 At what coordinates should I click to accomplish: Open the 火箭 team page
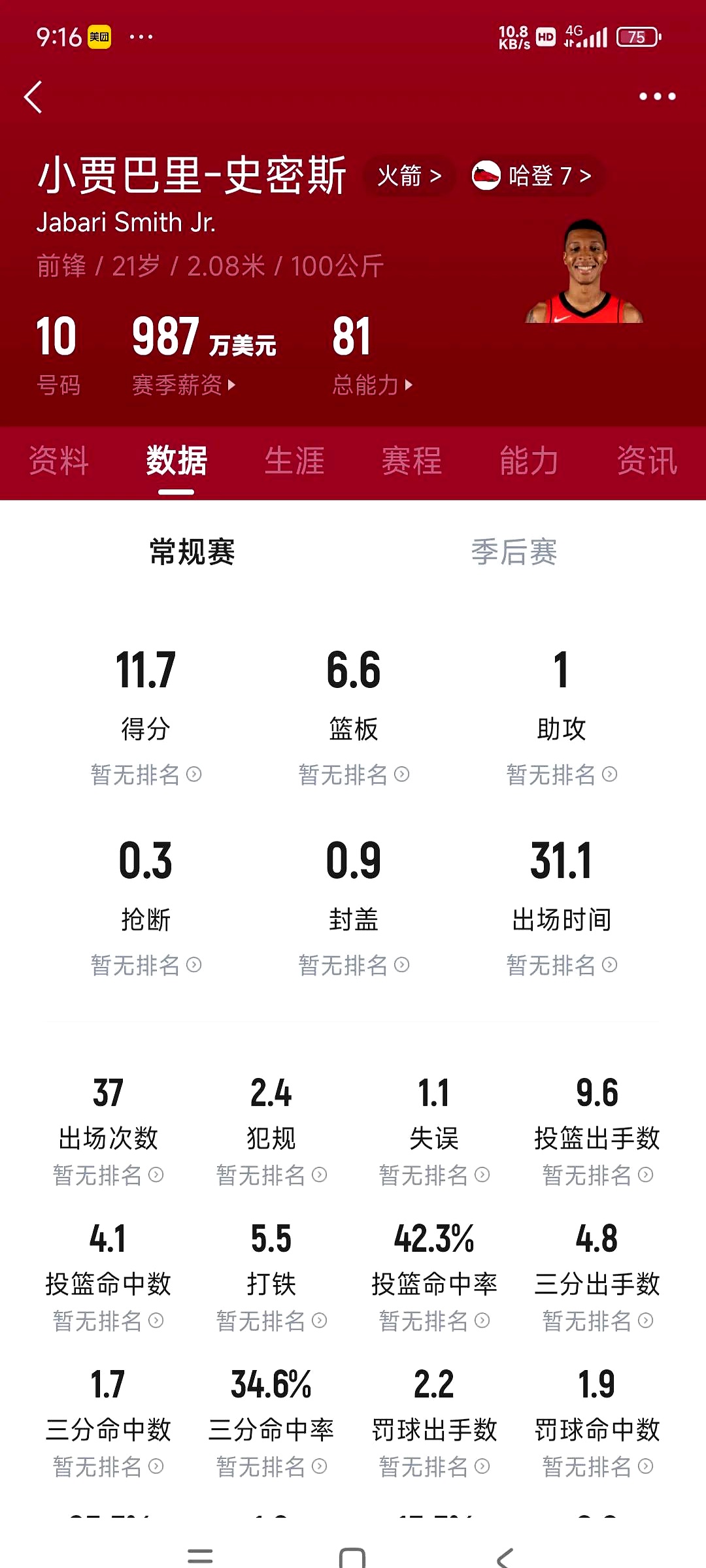point(409,176)
